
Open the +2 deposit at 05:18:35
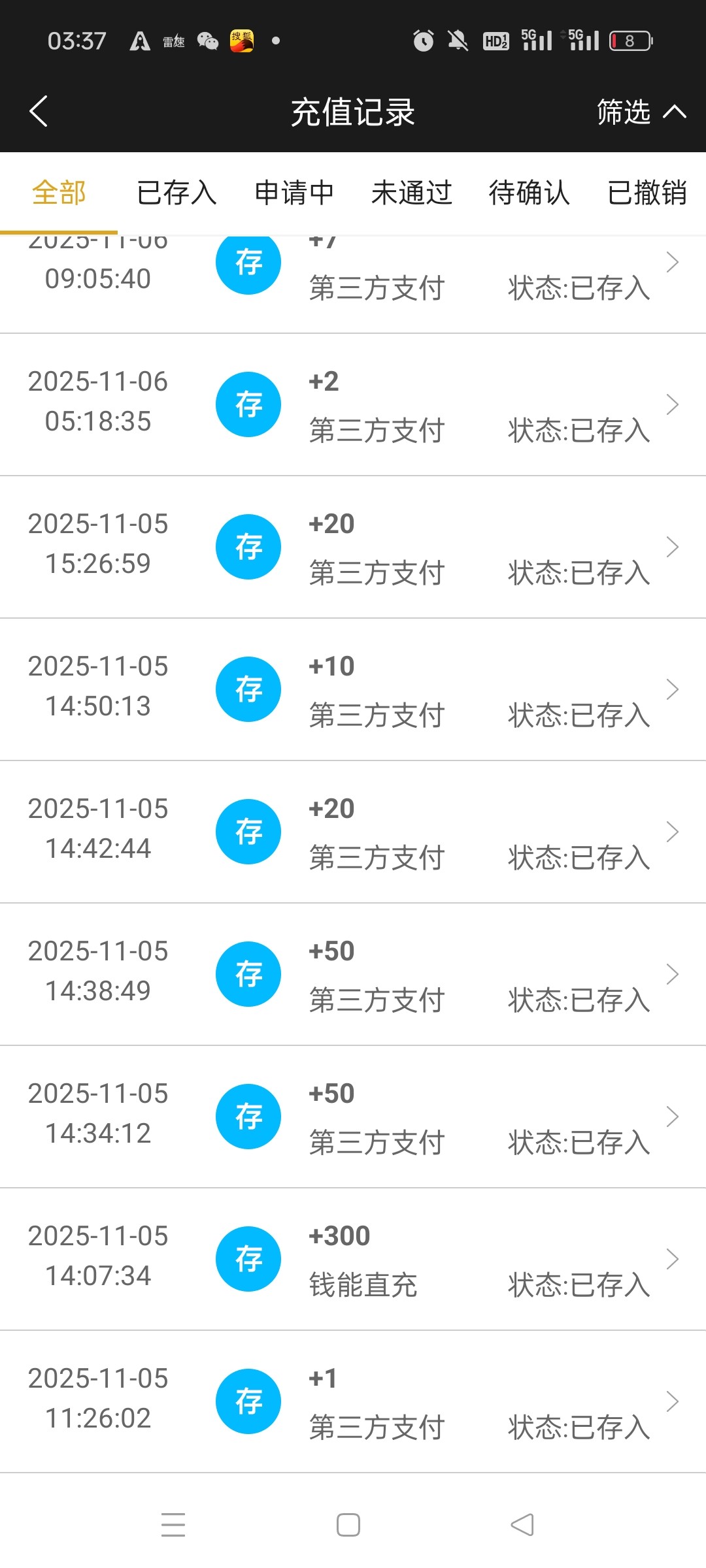point(353,405)
